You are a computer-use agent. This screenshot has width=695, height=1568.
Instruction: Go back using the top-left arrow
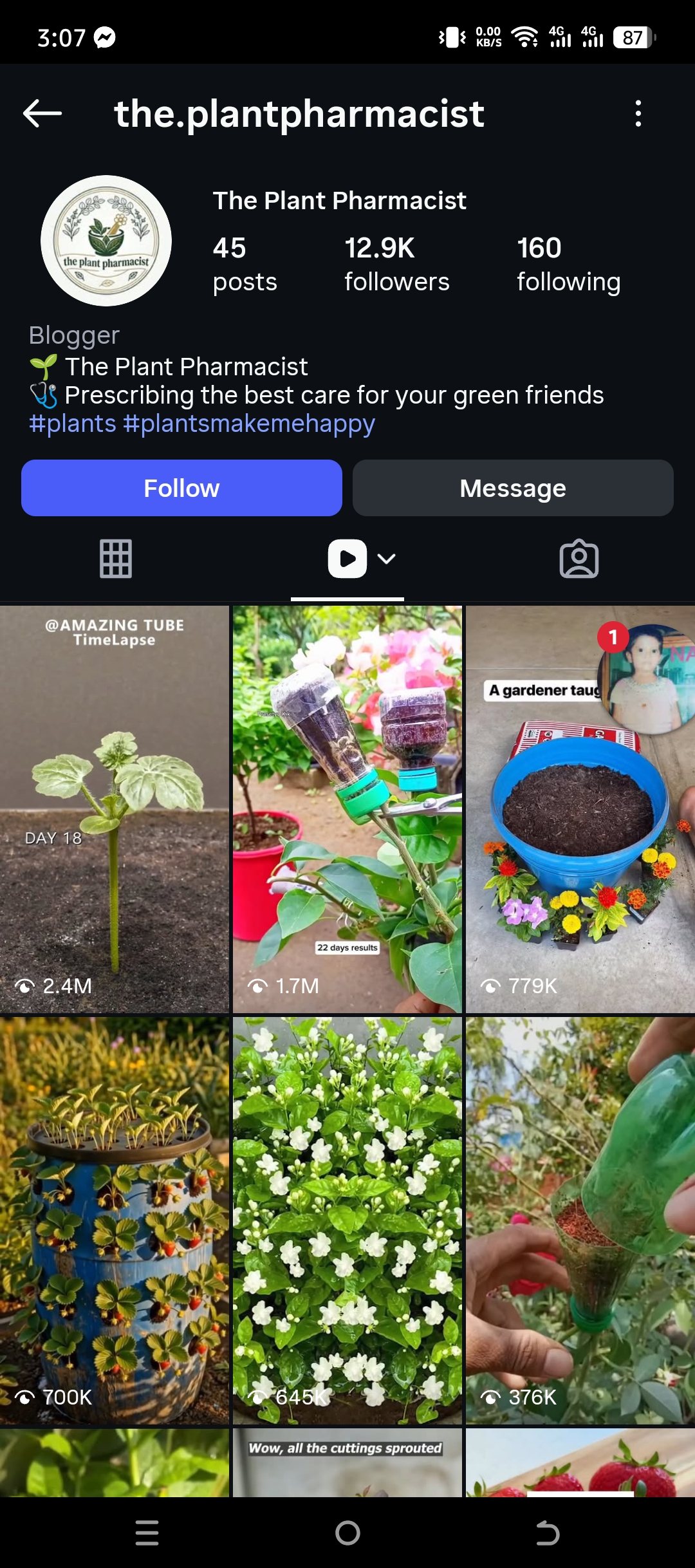(42, 113)
